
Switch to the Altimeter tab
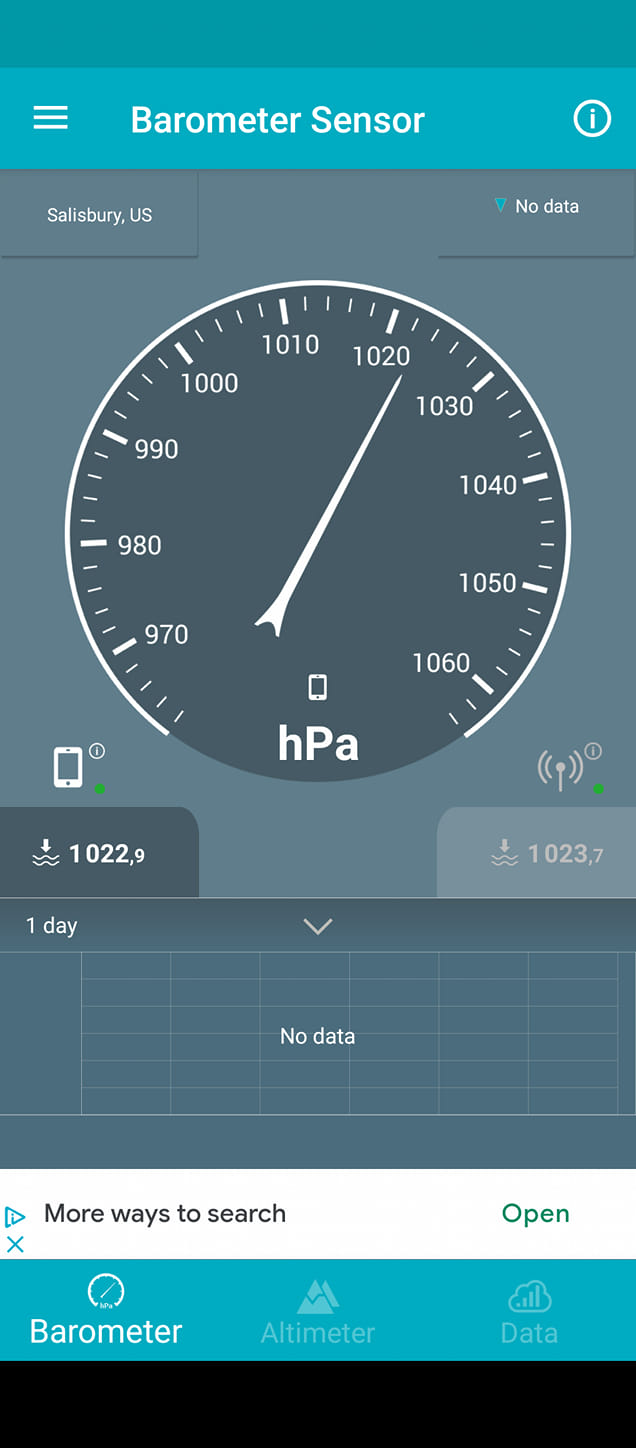coord(318,1310)
